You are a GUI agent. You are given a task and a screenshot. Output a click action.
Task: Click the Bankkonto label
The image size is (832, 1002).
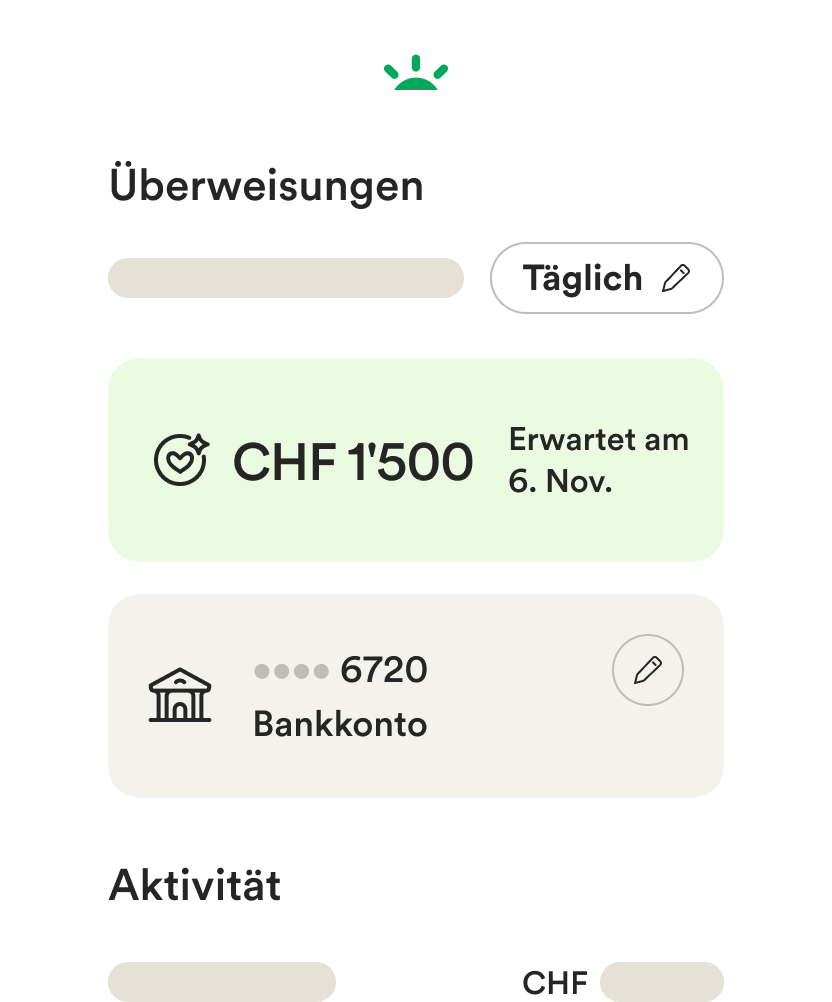pyautogui.click(x=342, y=724)
